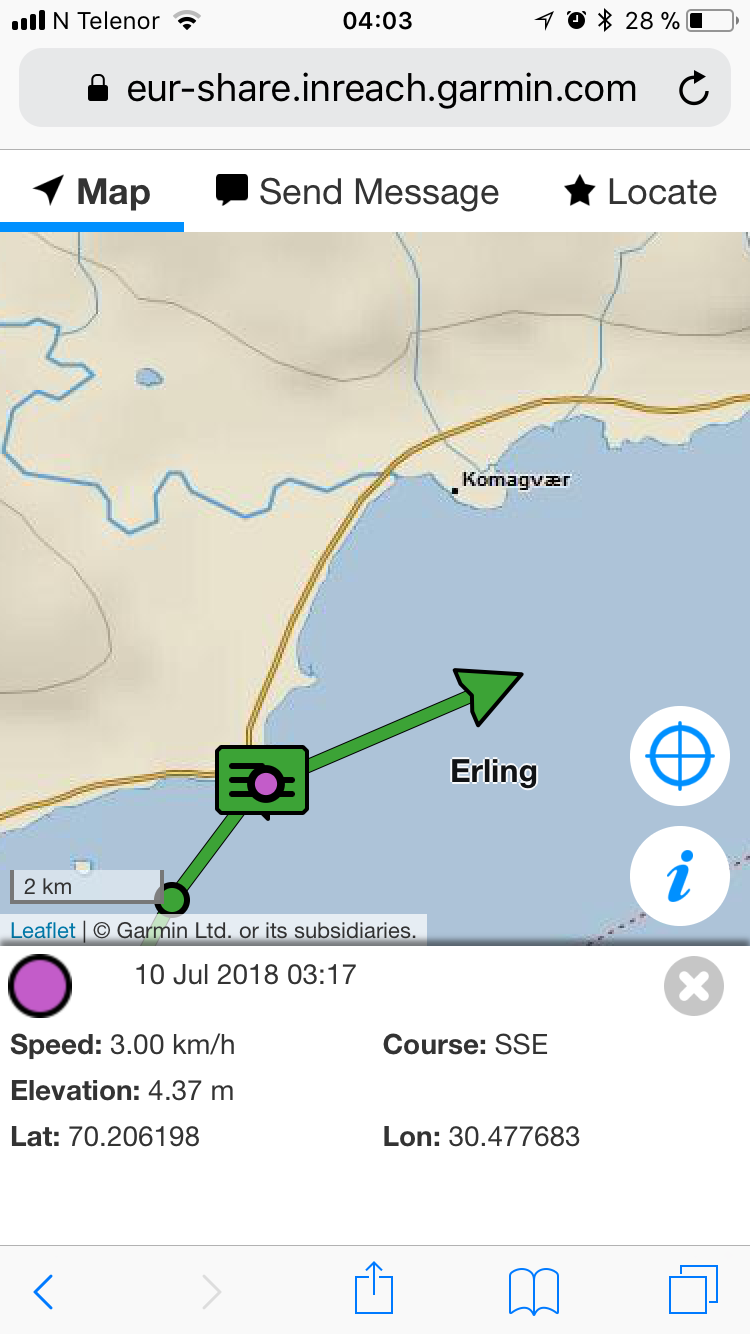This screenshot has width=750, height=1334.
Task: Switch to the Map tab
Action: tap(92, 192)
